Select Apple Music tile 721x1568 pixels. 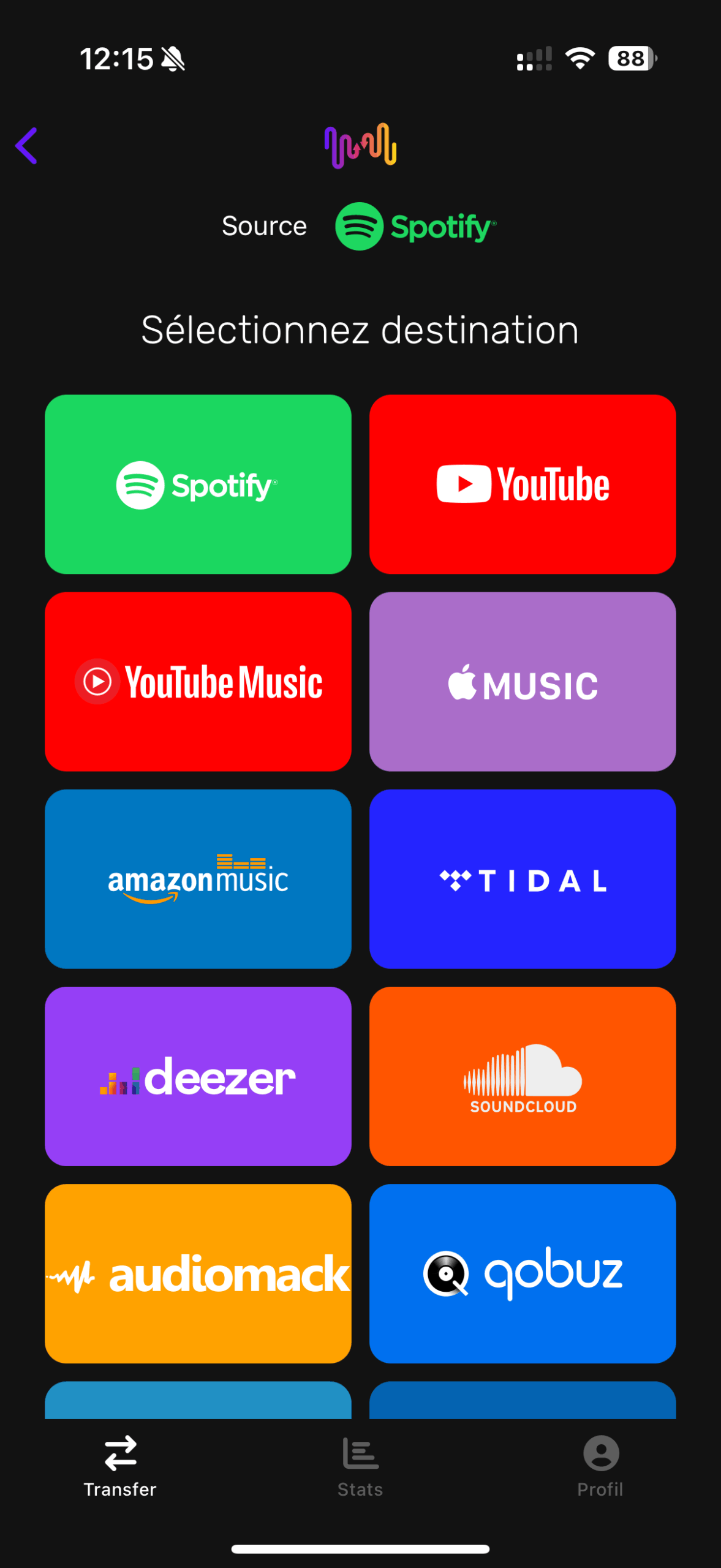click(523, 681)
